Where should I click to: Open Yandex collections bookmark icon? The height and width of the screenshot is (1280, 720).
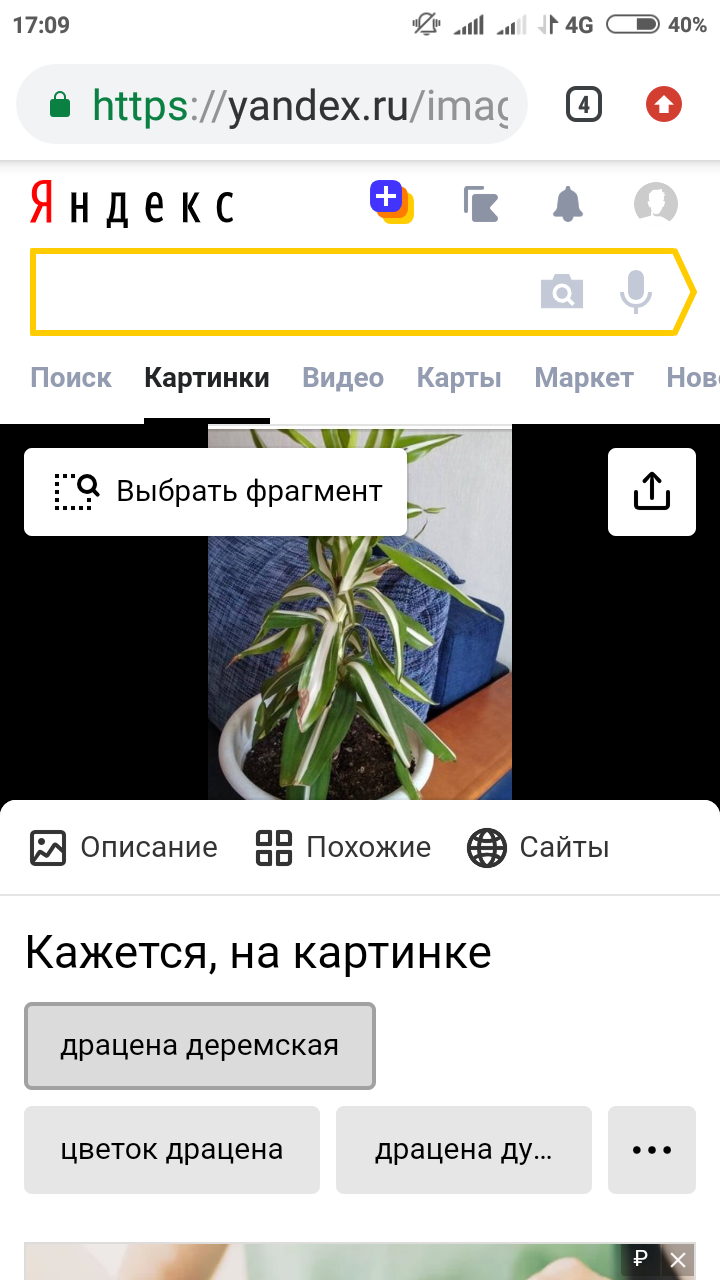481,204
